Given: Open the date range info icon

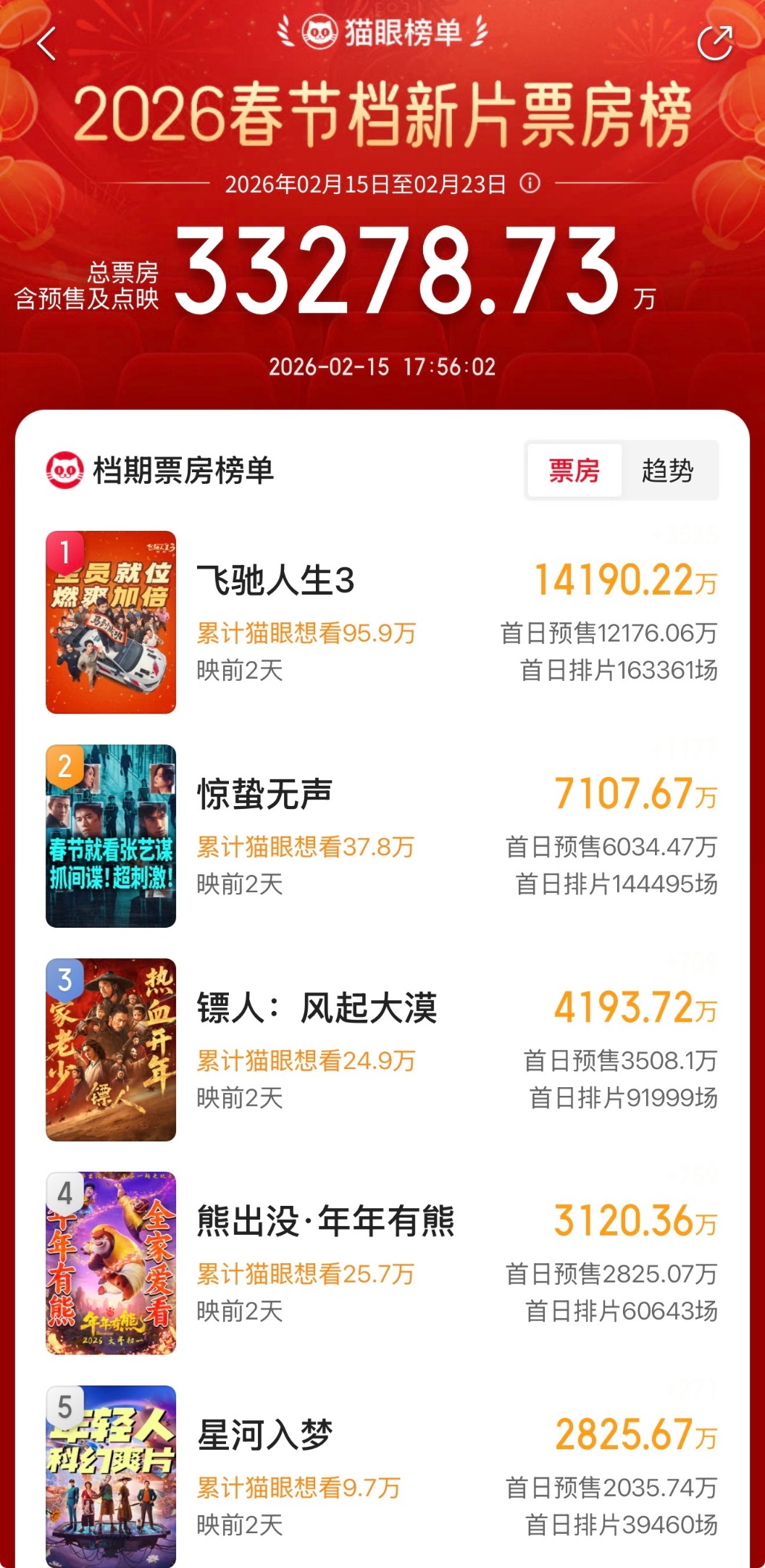Looking at the screenshot, I should (x=530, y=183).
